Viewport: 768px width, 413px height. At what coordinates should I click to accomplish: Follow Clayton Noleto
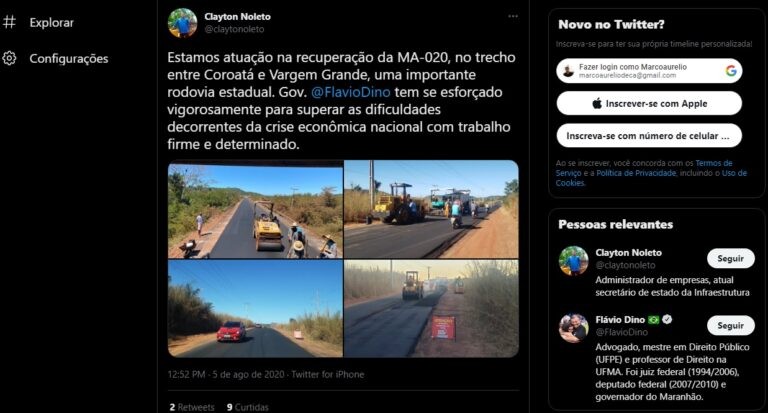730,258
